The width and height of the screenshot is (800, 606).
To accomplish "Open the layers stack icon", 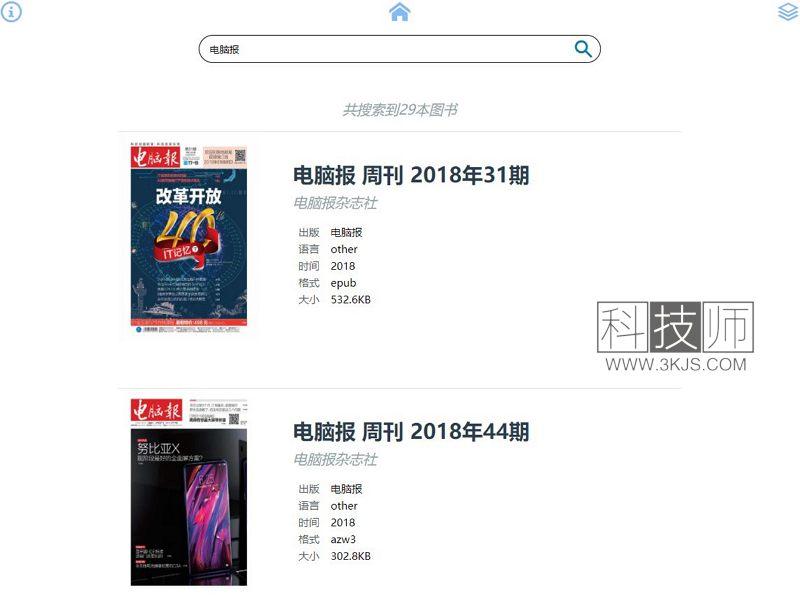I will [x=788, y=12].
